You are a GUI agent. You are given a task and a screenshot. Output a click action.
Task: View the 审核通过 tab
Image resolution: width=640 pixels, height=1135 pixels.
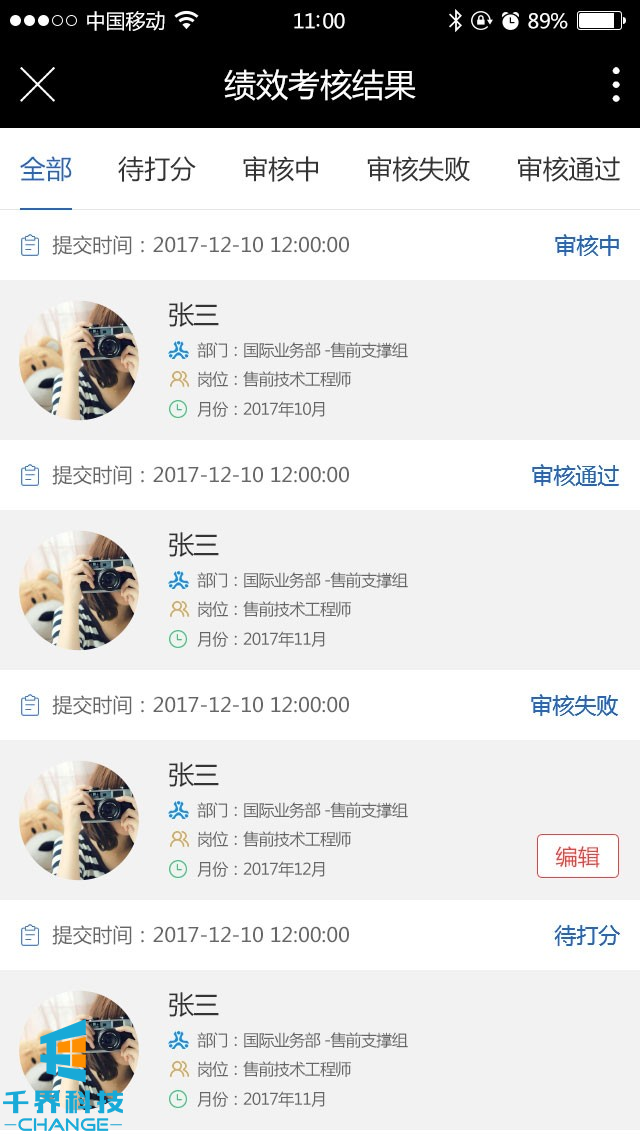click(x=568, y=169)
